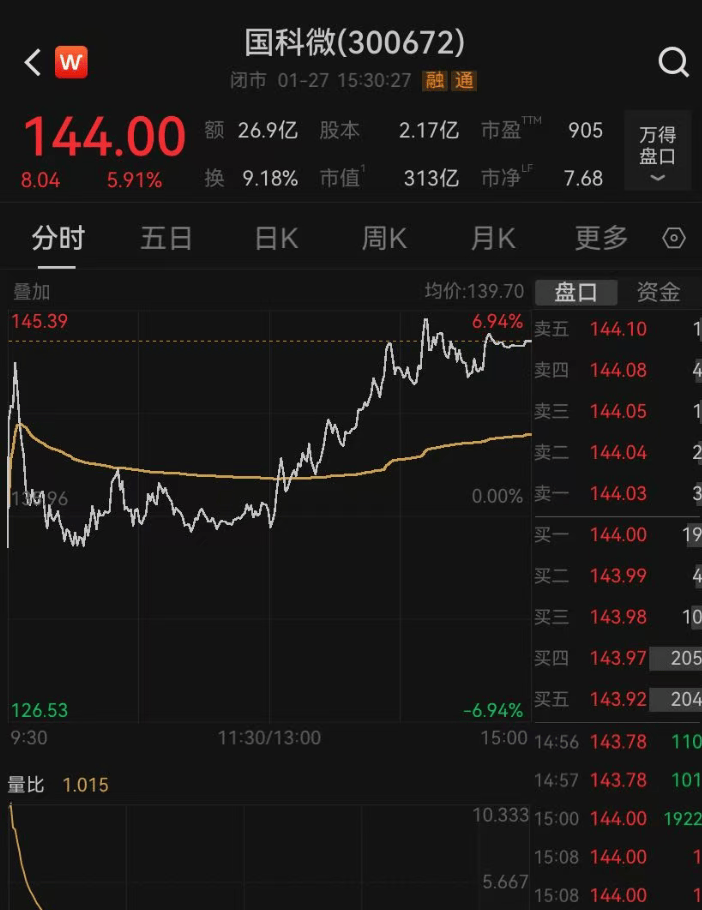Screen dimensions: 702x910
Task: Switch to the 盘口 order book tab
Action: 575,292
